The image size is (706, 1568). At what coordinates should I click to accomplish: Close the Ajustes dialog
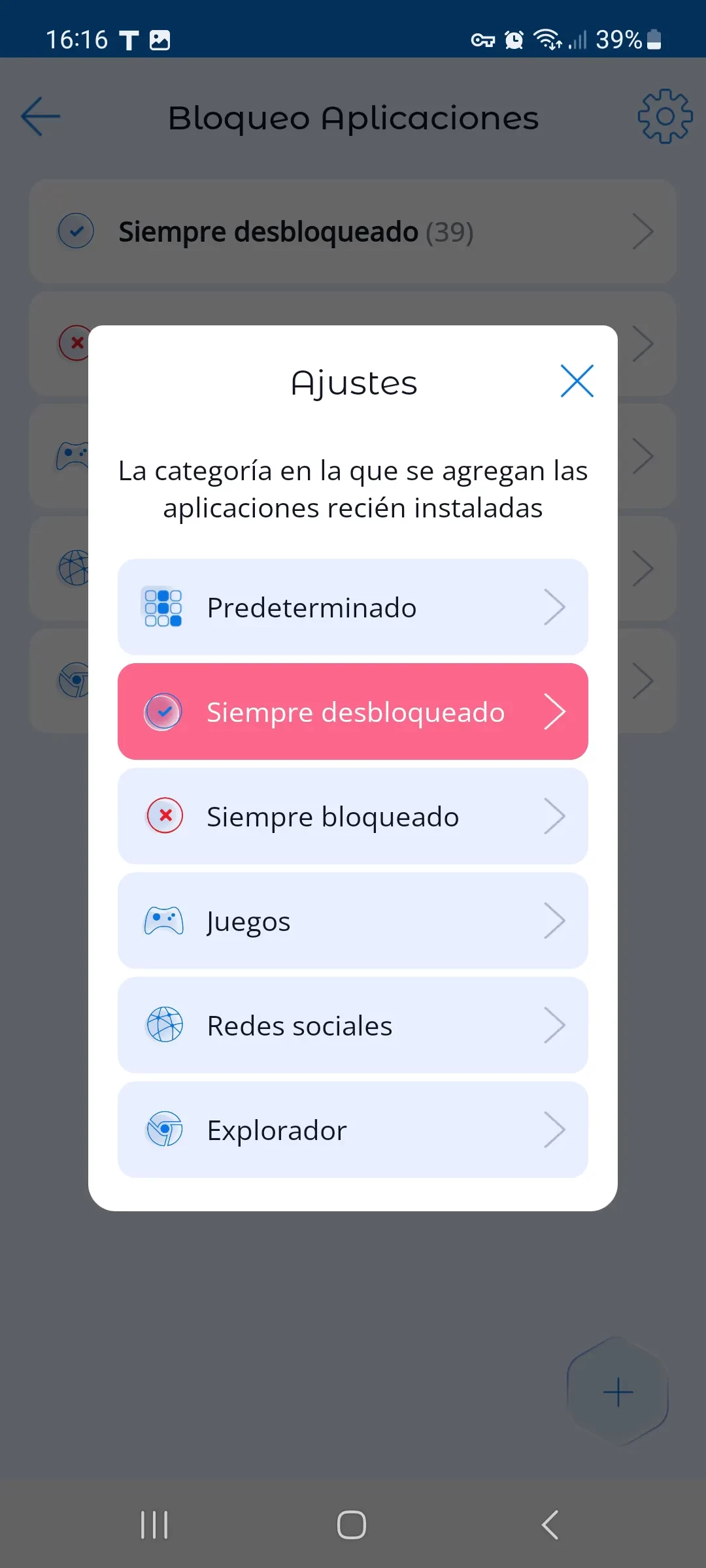point(577,381)
